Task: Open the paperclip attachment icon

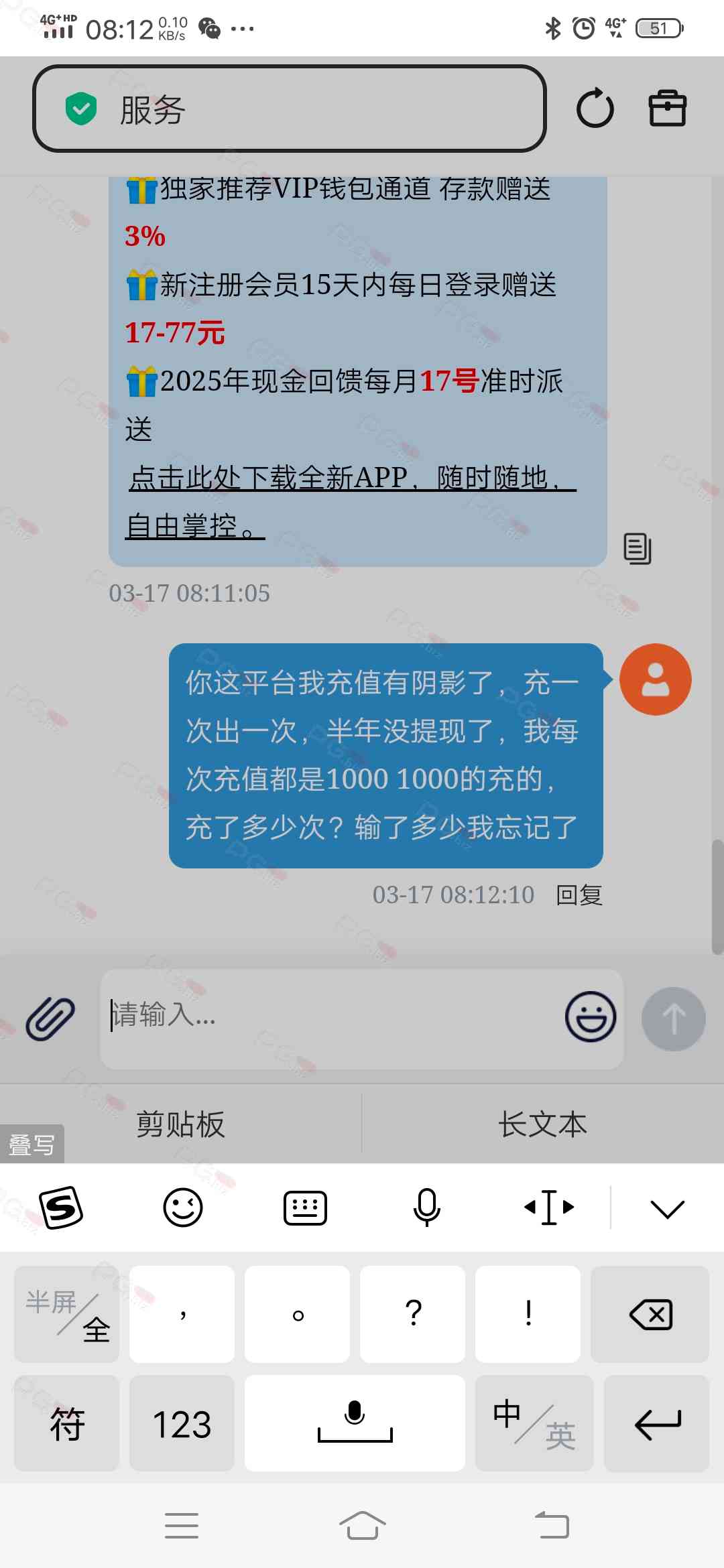Action: tap(50, 1018)
